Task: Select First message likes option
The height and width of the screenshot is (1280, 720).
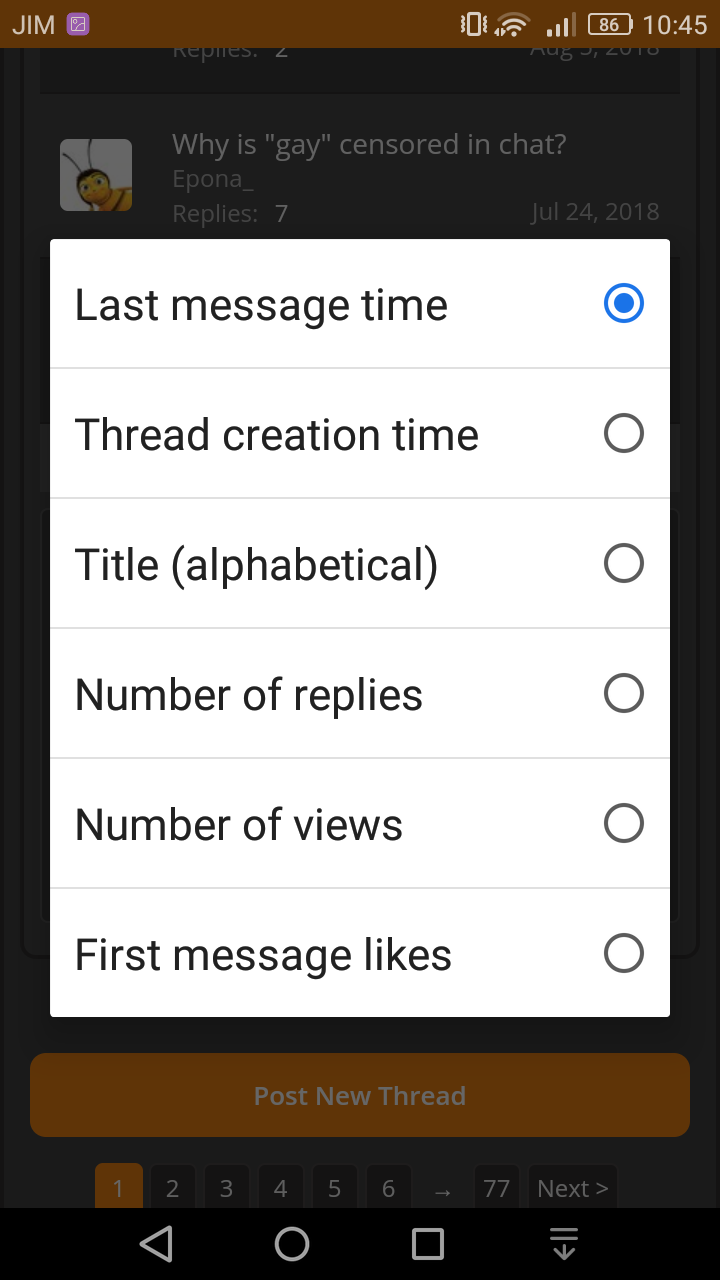Action: point(360,954)
